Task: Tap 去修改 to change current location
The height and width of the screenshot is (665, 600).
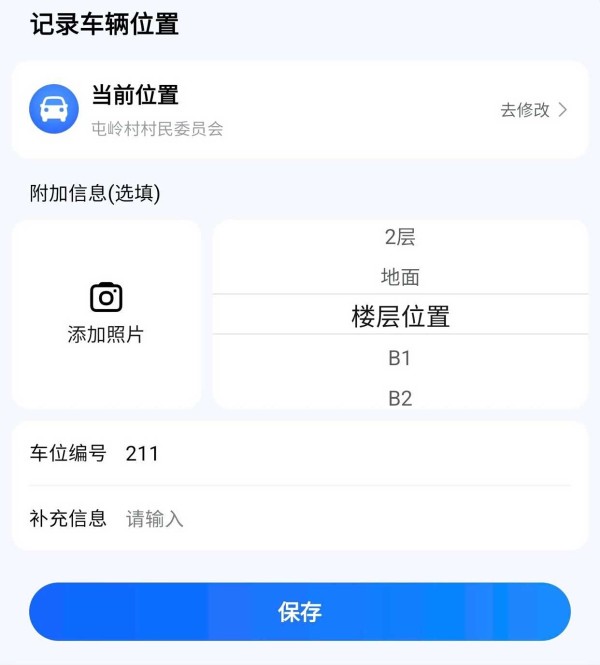Action: coord(534,110)
